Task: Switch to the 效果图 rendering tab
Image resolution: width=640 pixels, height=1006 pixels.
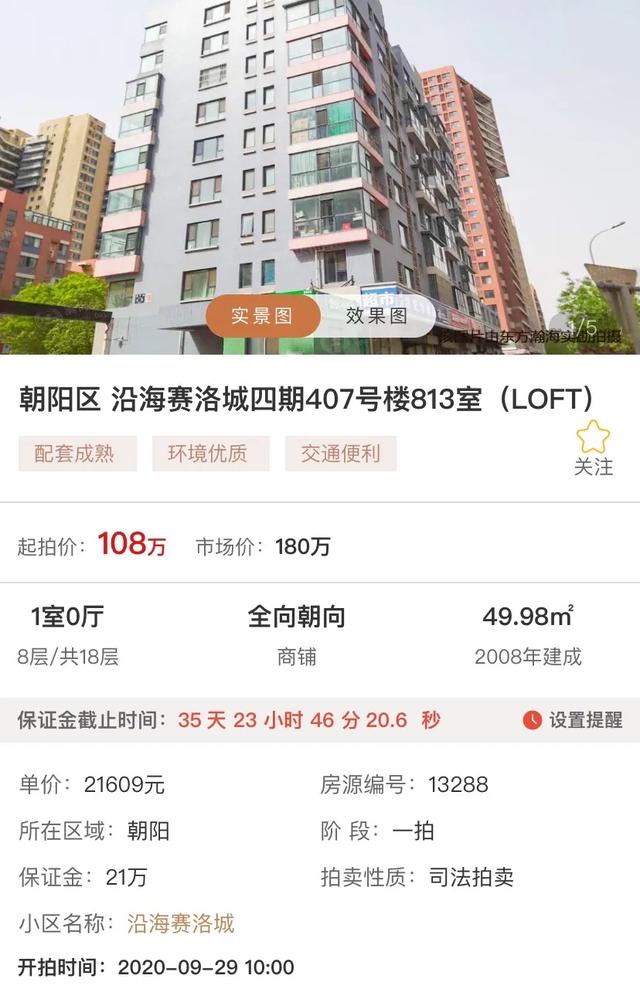Action: coord(377,316)
